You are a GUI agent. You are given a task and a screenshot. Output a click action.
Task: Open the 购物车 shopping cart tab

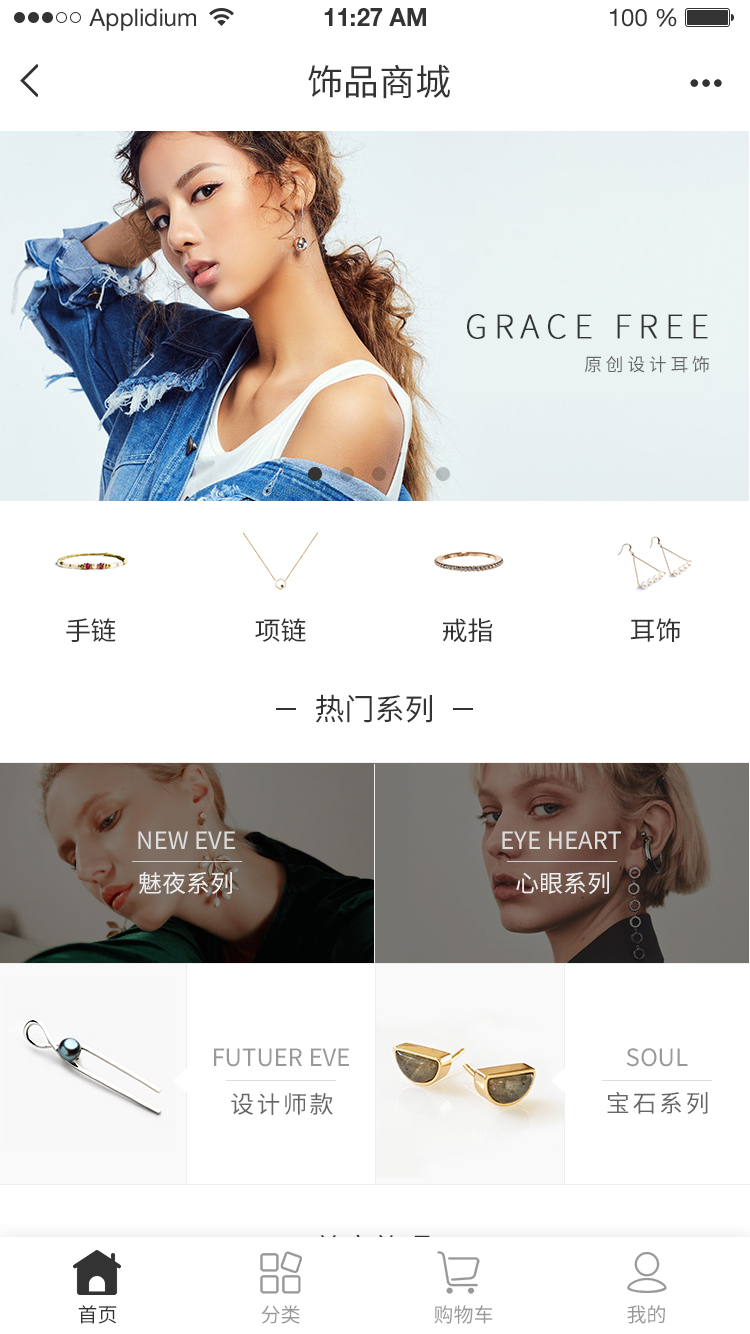click(462, 1286)
